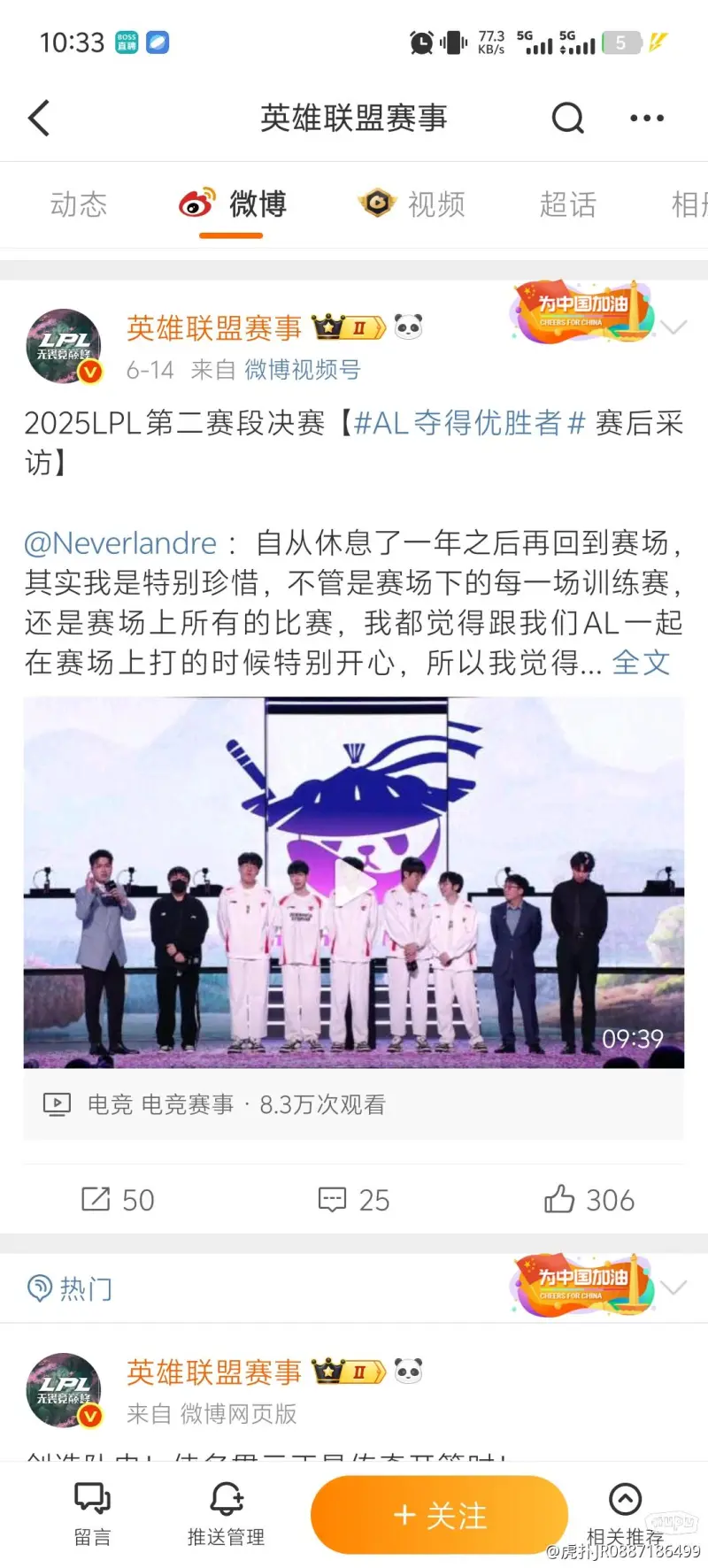Open the 微博视频号 source link

pyautogui.click(x=303, y=370)
